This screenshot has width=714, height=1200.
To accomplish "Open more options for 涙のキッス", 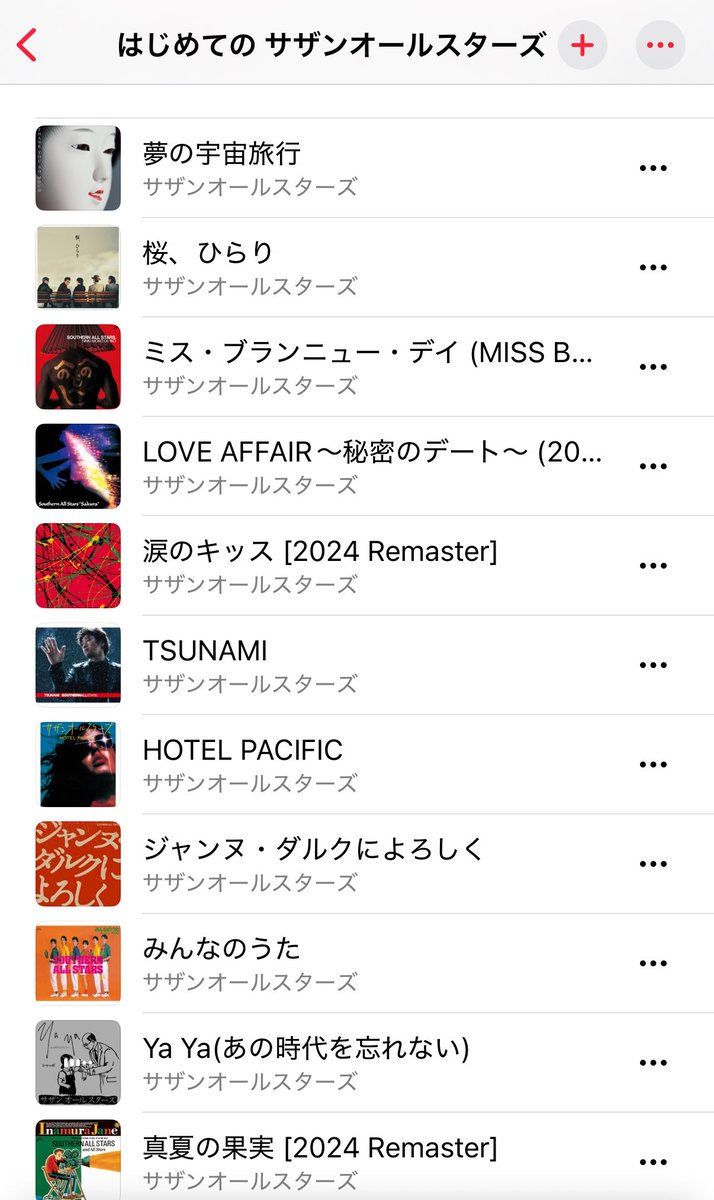I will (652, 566).
